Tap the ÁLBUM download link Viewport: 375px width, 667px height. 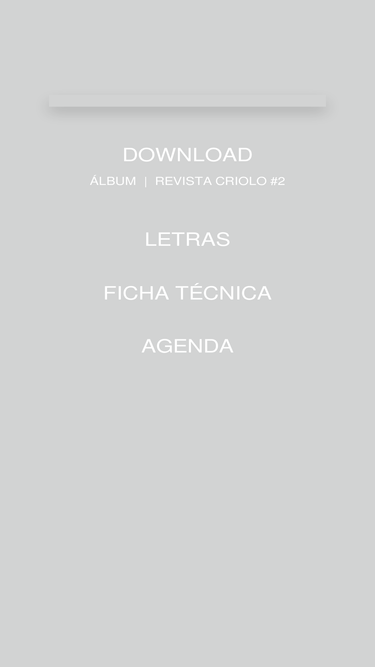[113, 180]
